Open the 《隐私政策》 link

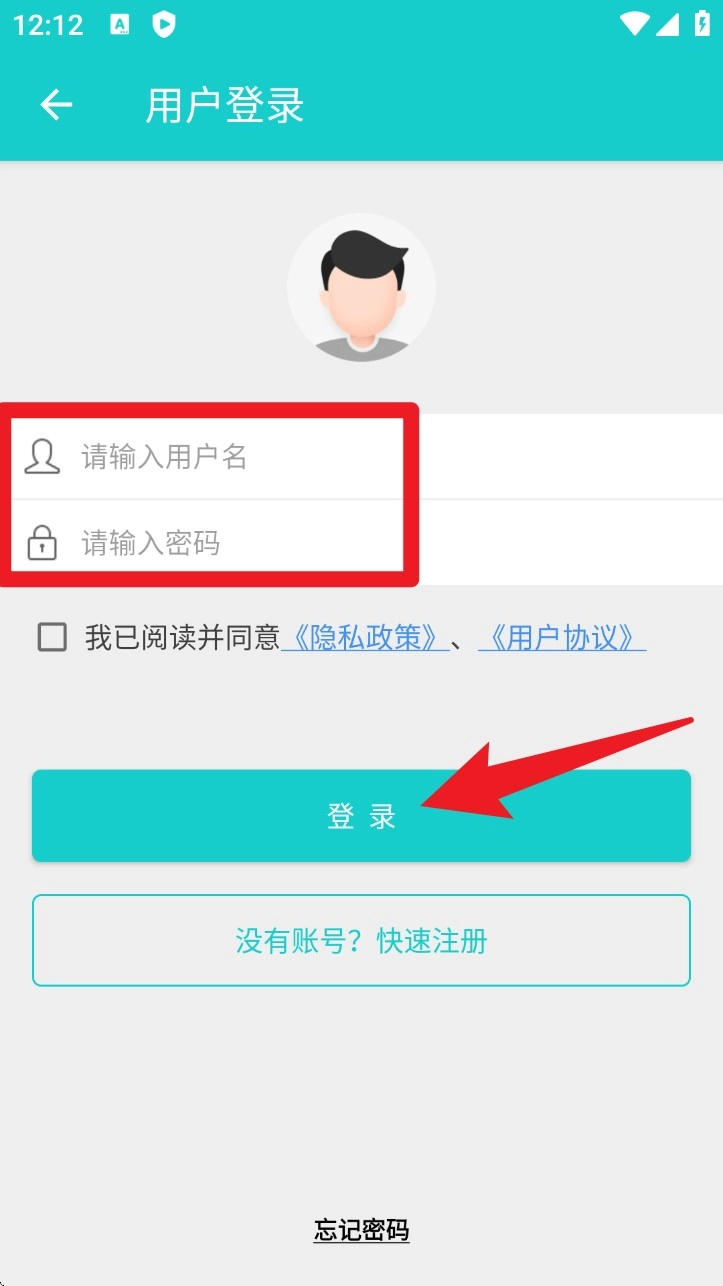point(365,637)
